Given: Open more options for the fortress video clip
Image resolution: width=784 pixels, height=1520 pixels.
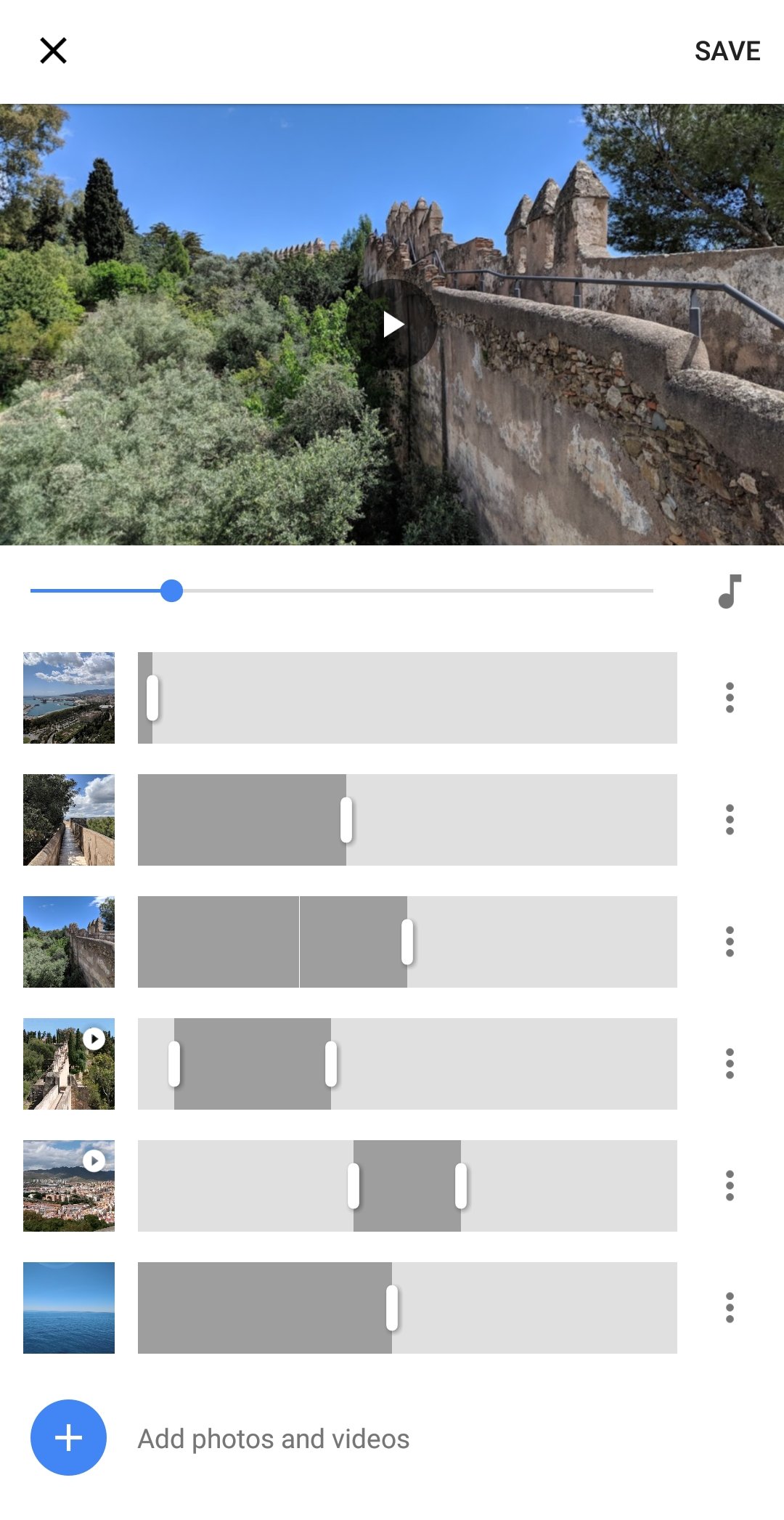Looking at the screenshot, I should pos(730,1064).
